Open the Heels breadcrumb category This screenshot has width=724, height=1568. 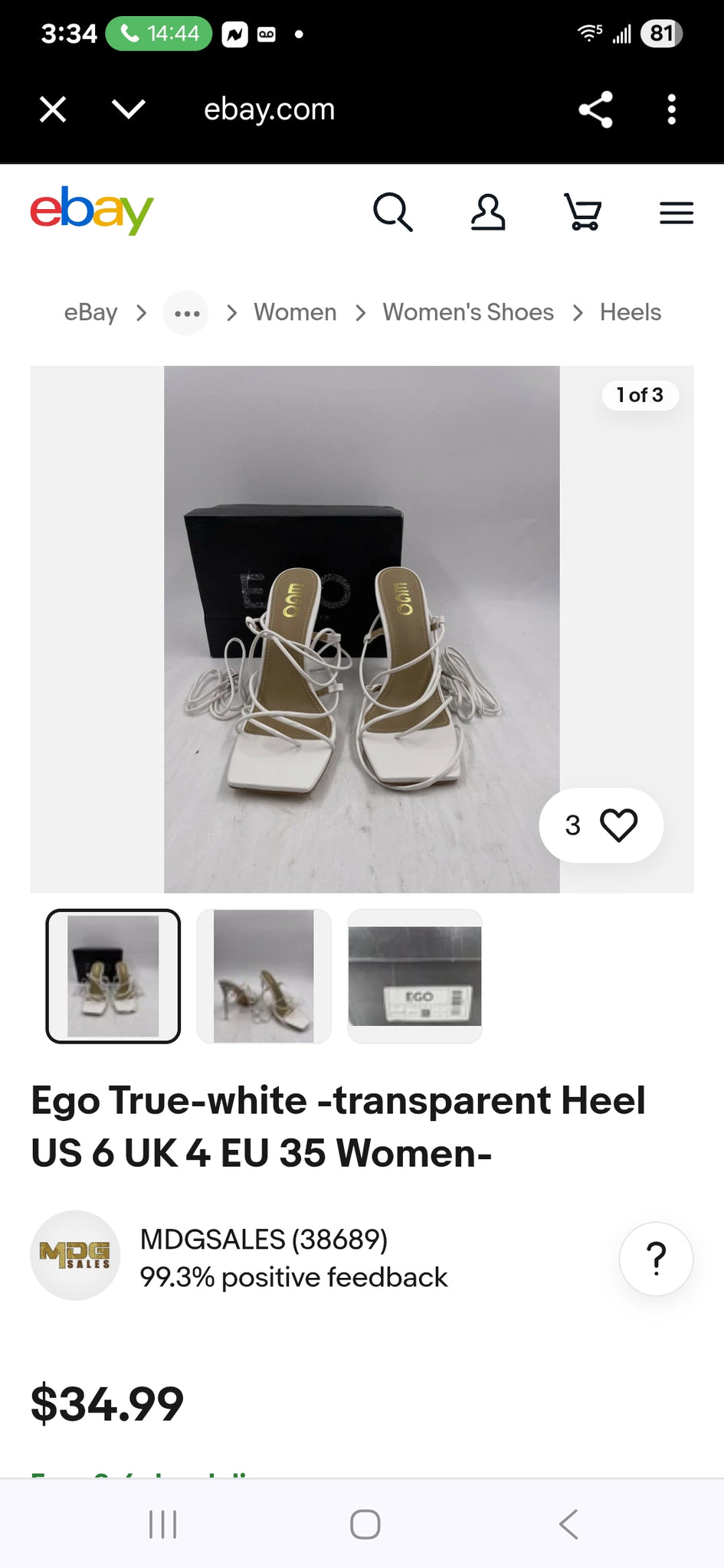631,312
